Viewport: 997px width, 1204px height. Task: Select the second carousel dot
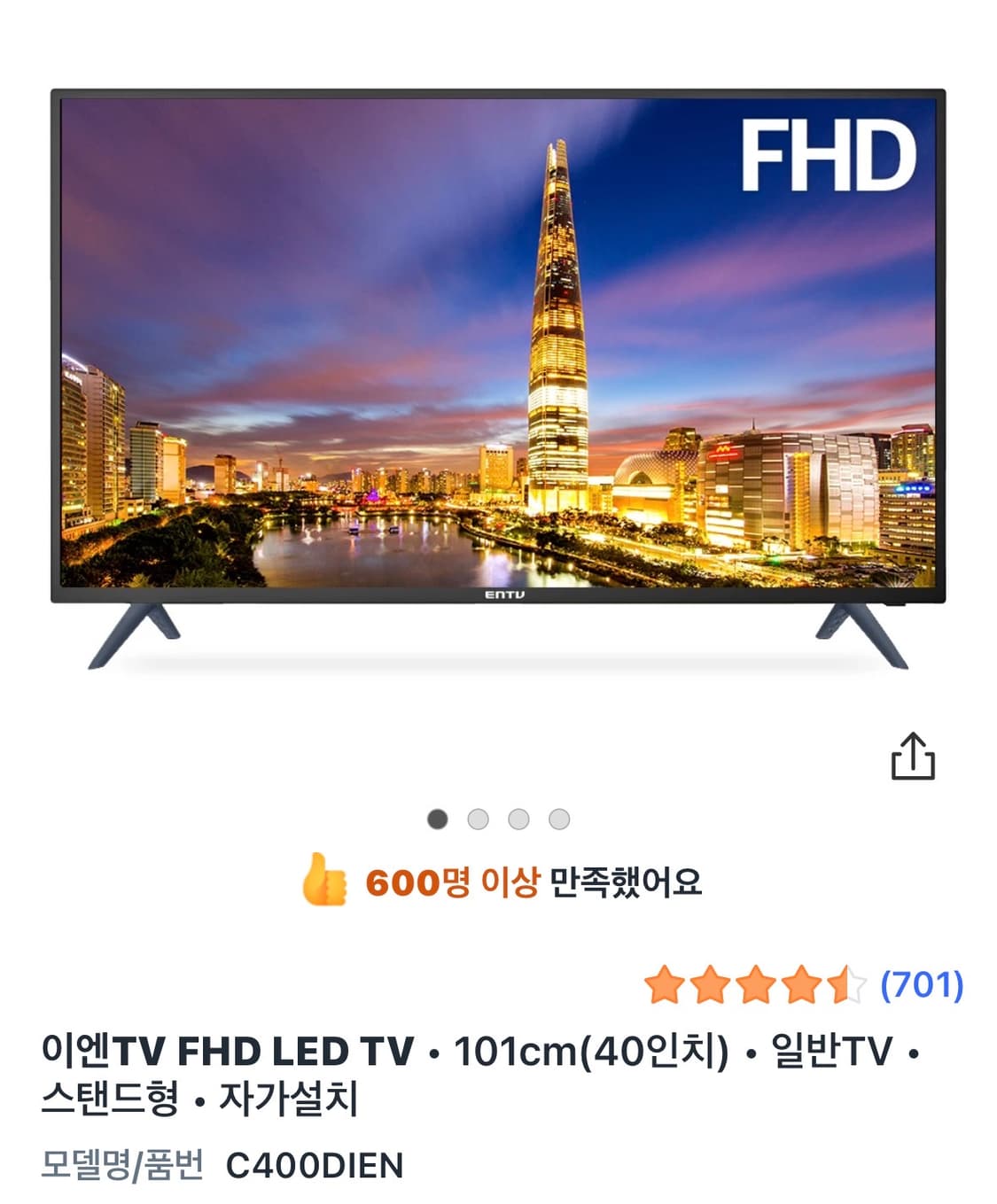pos(476,819)
